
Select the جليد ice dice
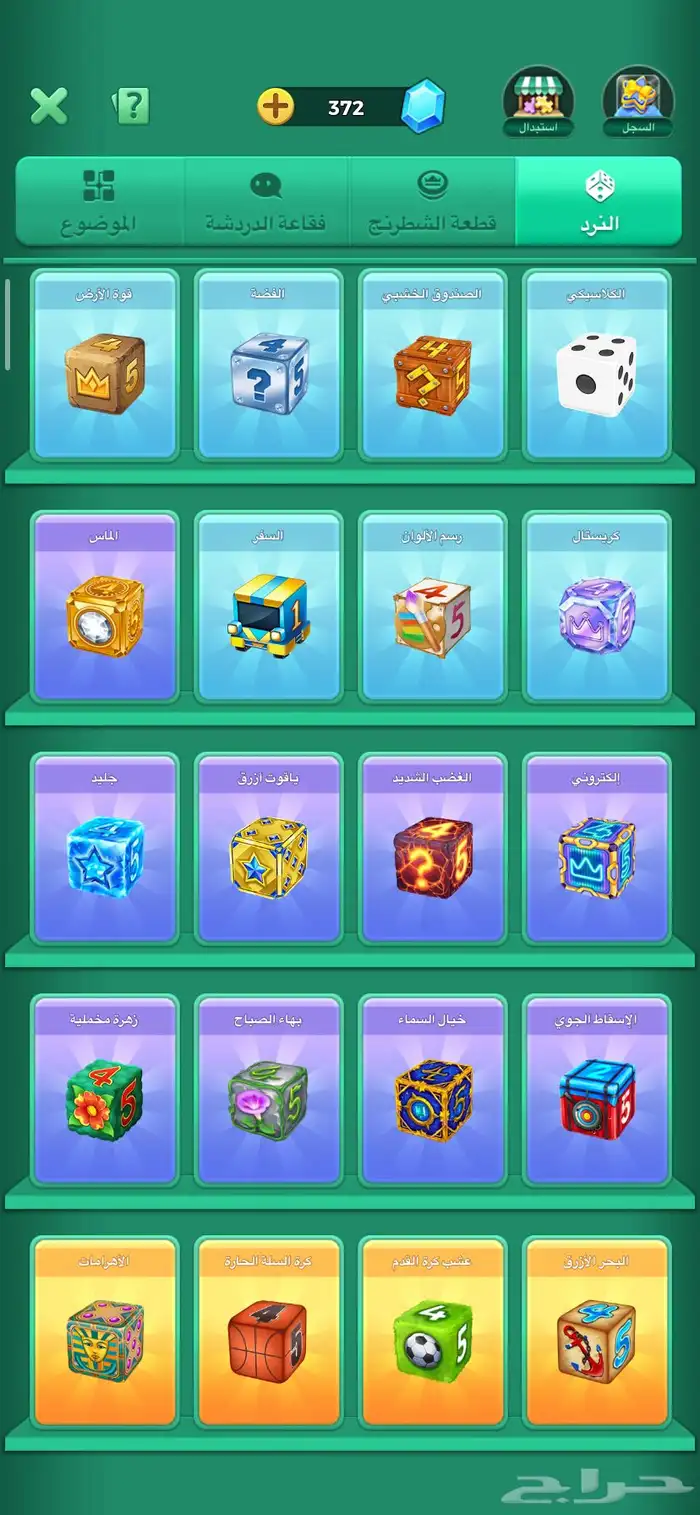104,850
